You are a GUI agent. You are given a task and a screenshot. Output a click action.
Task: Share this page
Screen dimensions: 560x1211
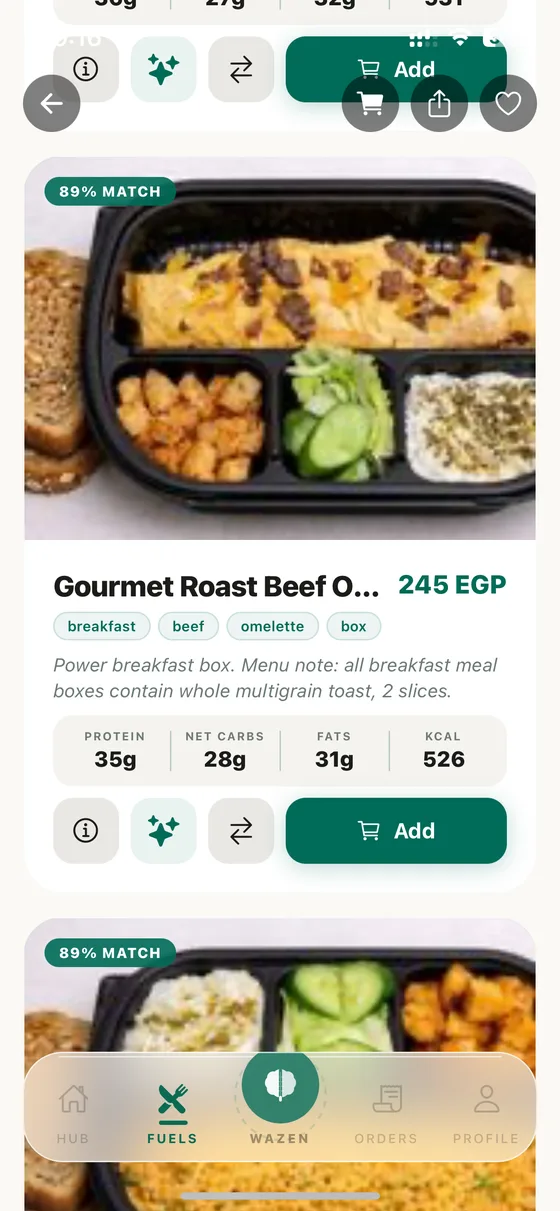pos(439,103)
